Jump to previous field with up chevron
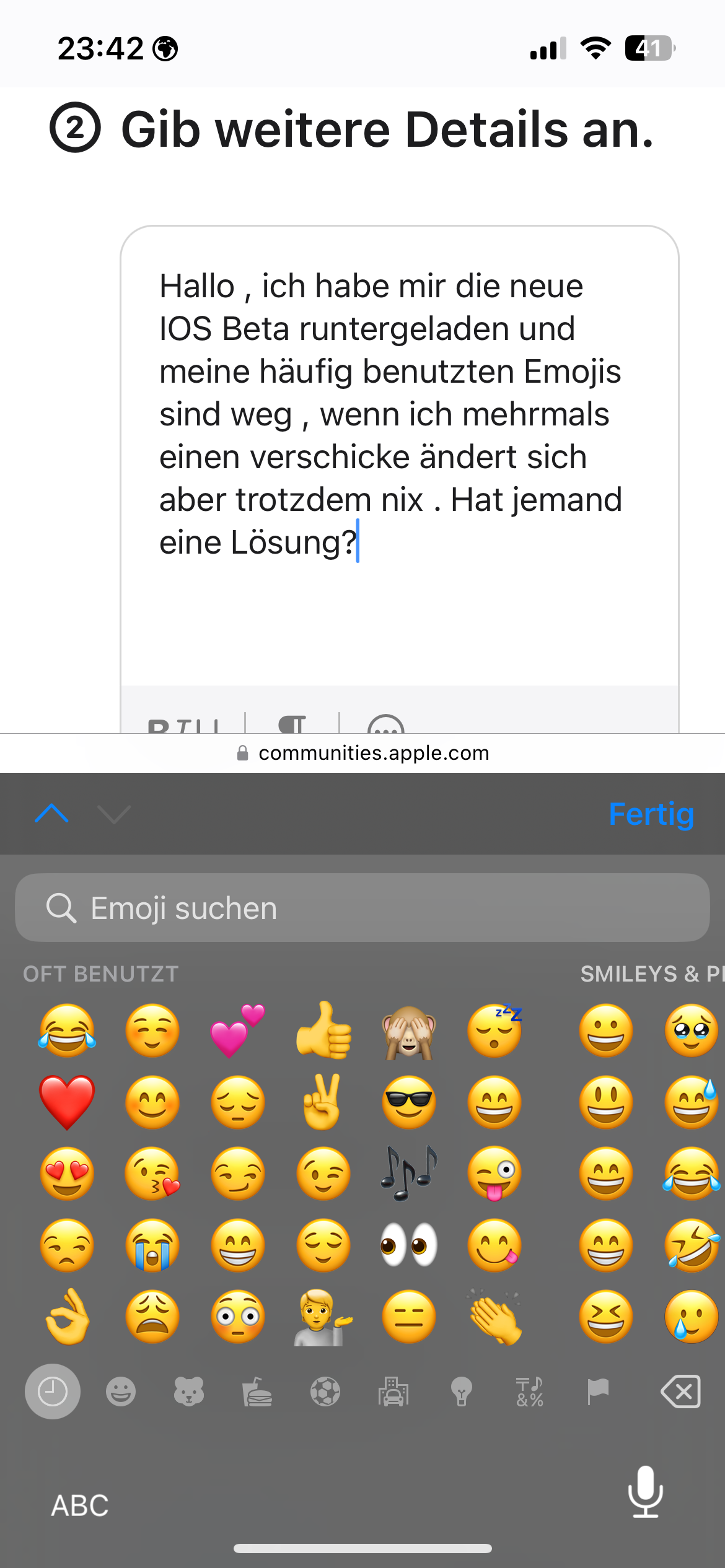Screen dimensions: 725x1568 coord(52,814)
